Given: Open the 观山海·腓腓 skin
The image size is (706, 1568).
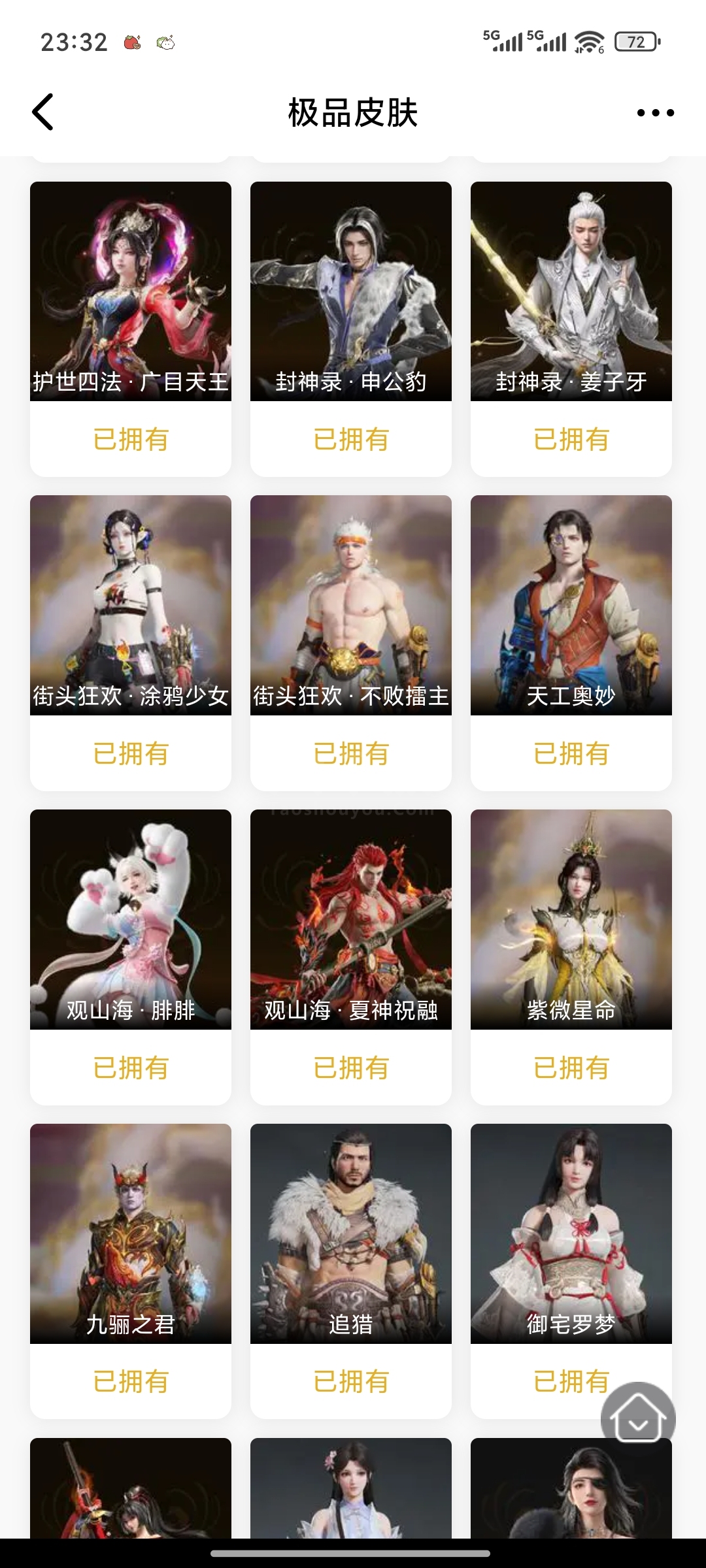Looking at the screenshot, I should (x=131, y=919).
